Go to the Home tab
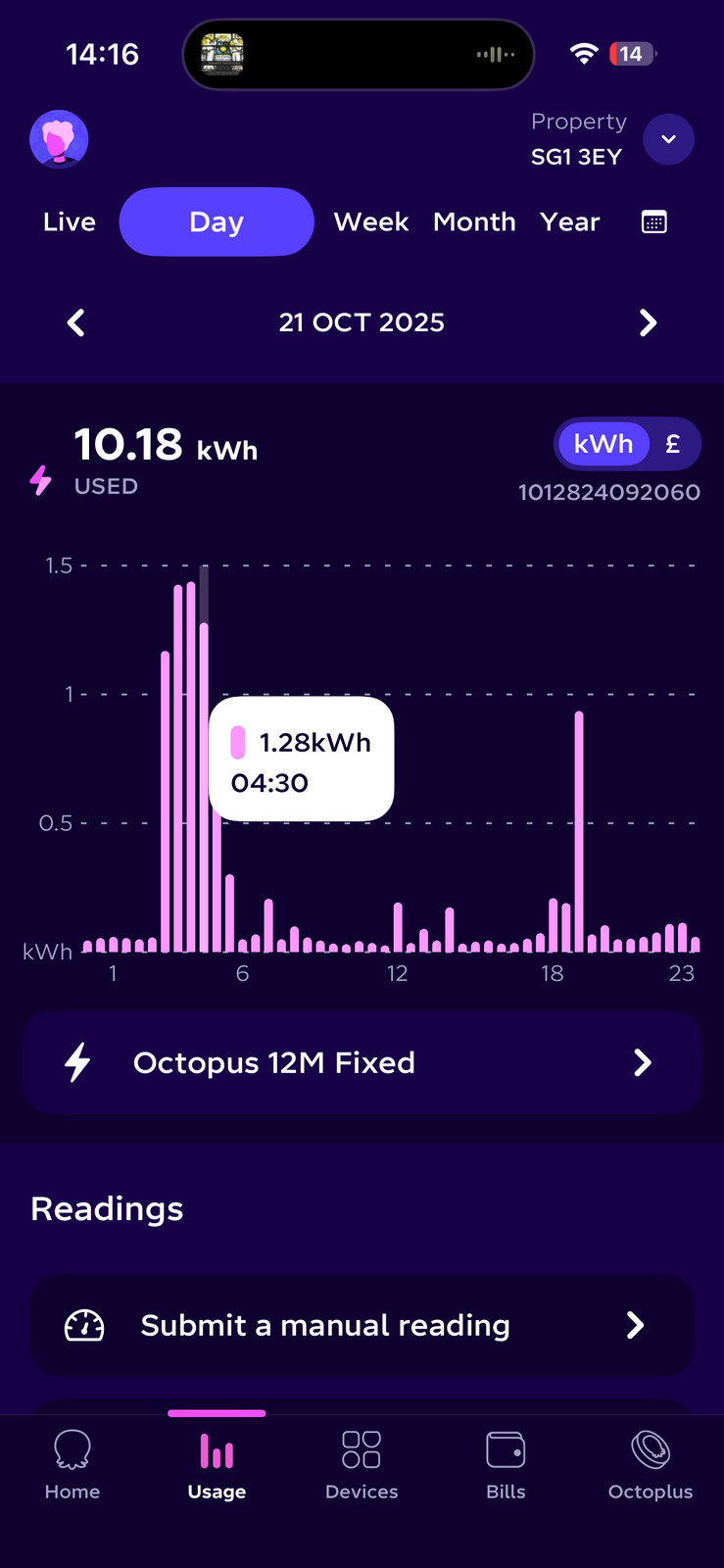Screen dimensions: 724x1568 72,1464
